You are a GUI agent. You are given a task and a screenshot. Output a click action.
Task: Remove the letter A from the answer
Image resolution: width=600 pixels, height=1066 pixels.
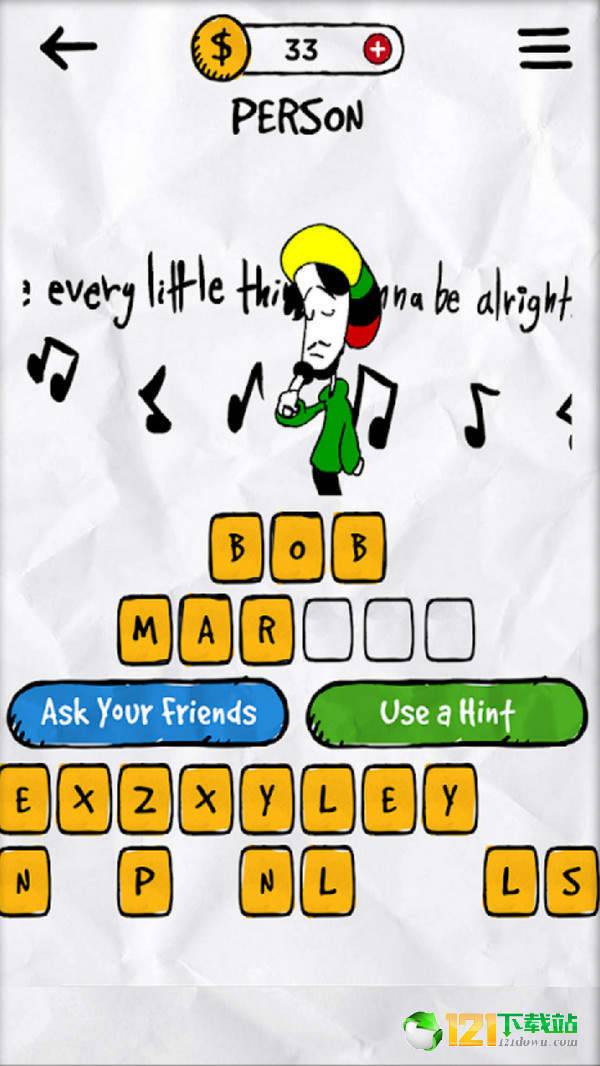[x=205, y=630]
